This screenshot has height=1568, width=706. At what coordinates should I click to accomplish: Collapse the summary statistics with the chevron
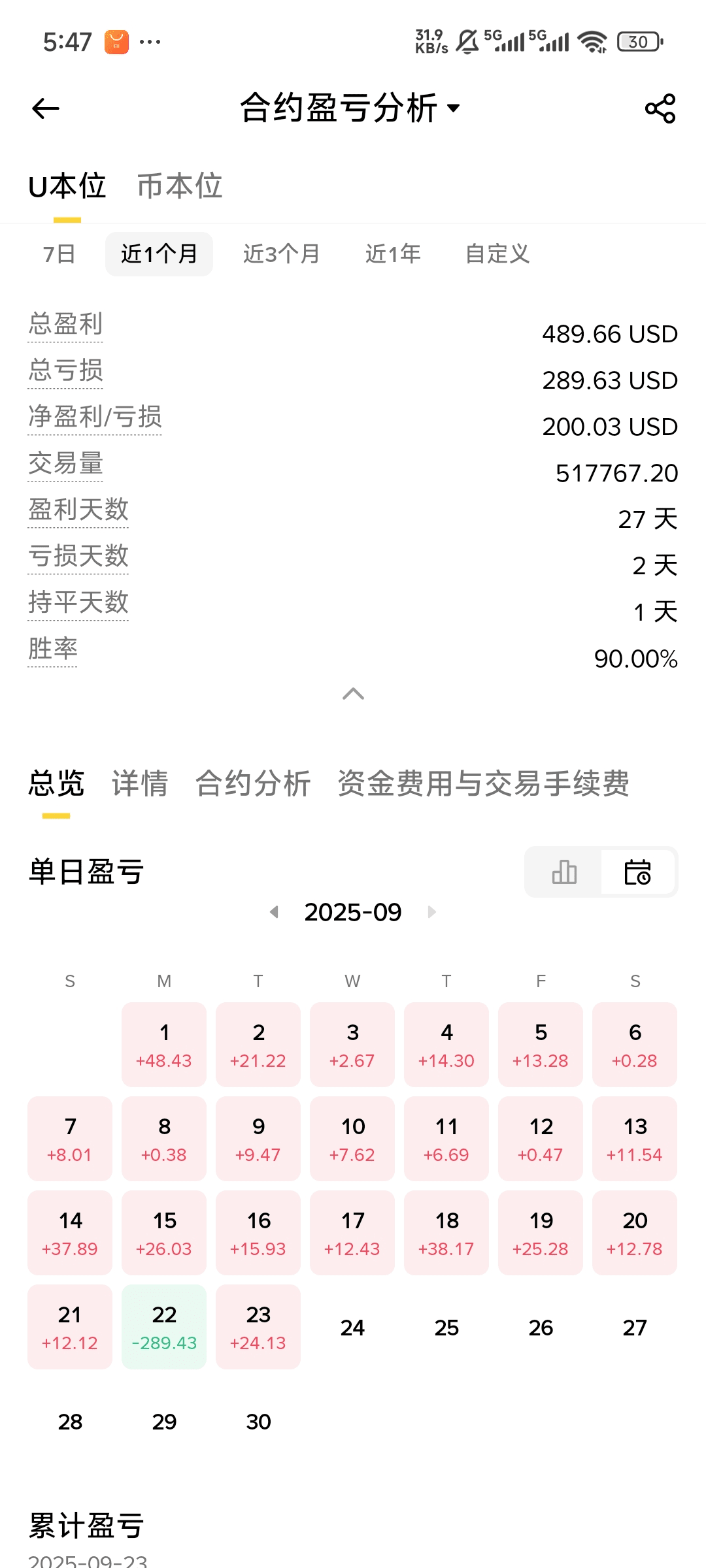pos(353,694)
